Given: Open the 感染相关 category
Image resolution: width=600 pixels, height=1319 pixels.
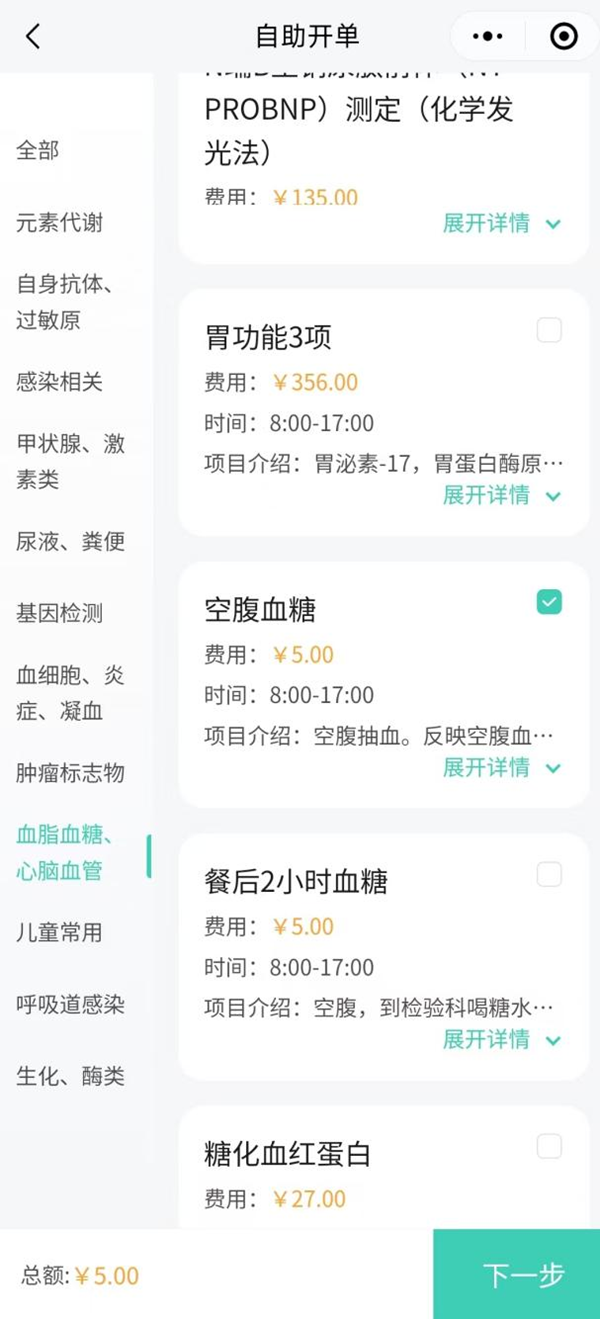Looking at the screenshot, I should (x=60, y=382).
